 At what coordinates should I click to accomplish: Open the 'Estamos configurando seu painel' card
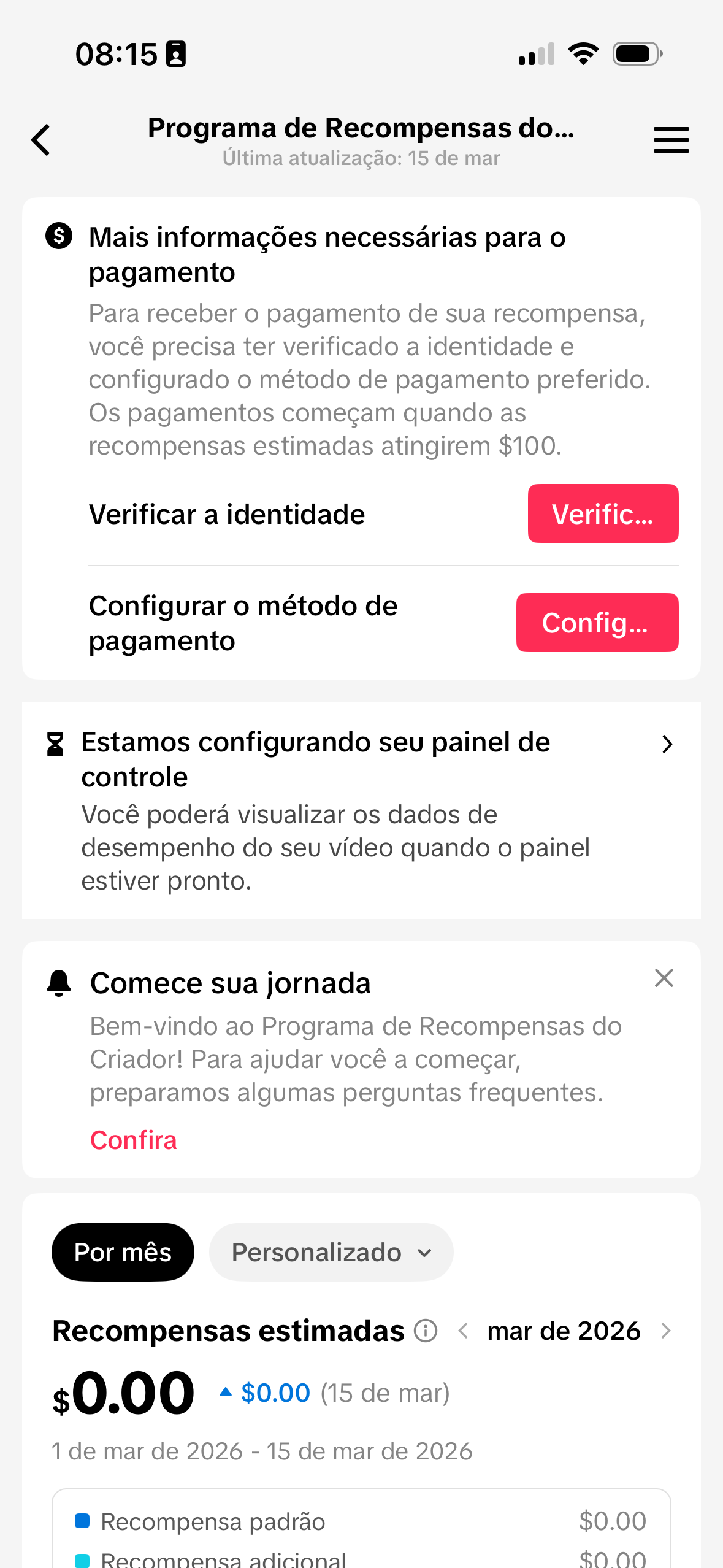click(x=361, y=810)
